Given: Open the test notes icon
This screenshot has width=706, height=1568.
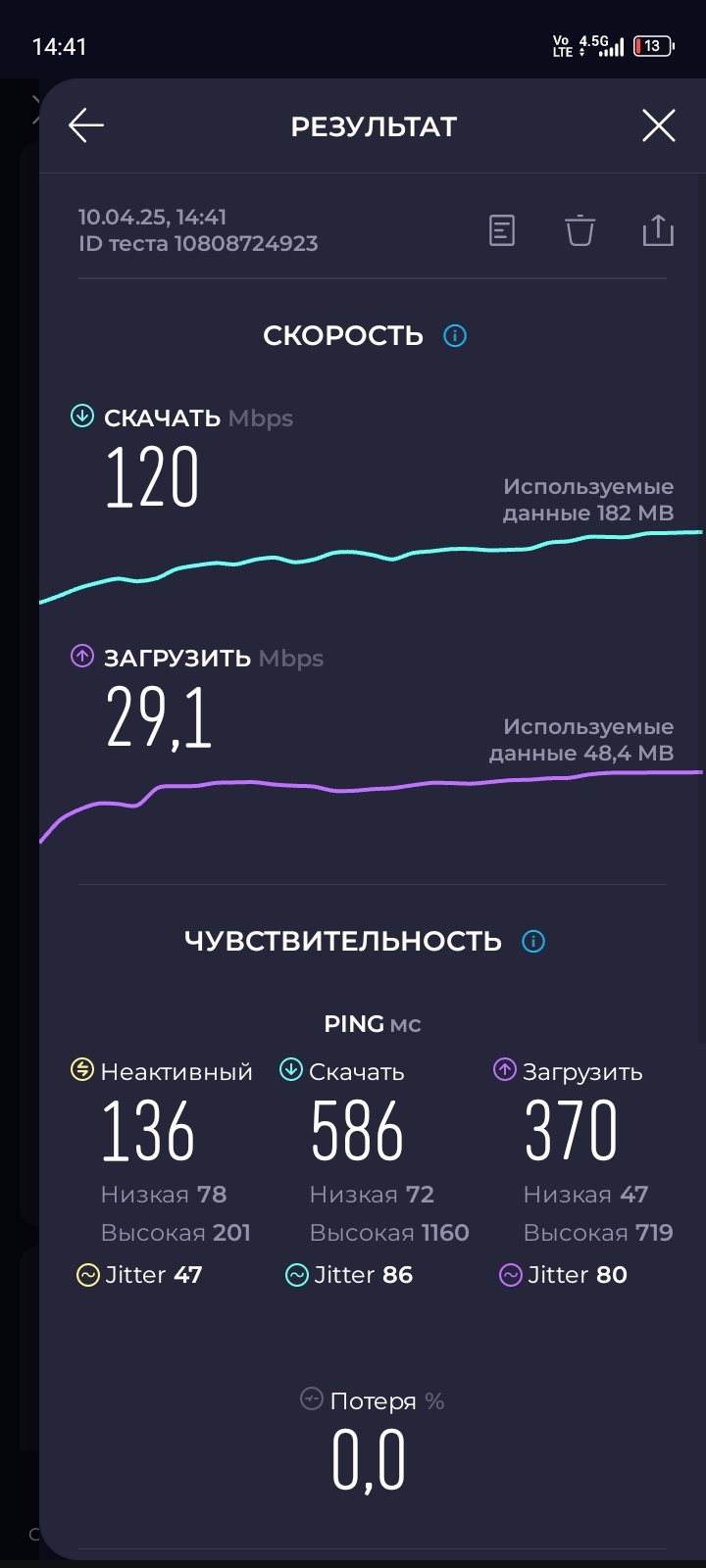Looking at the screenshot, I should click(502, 230).
